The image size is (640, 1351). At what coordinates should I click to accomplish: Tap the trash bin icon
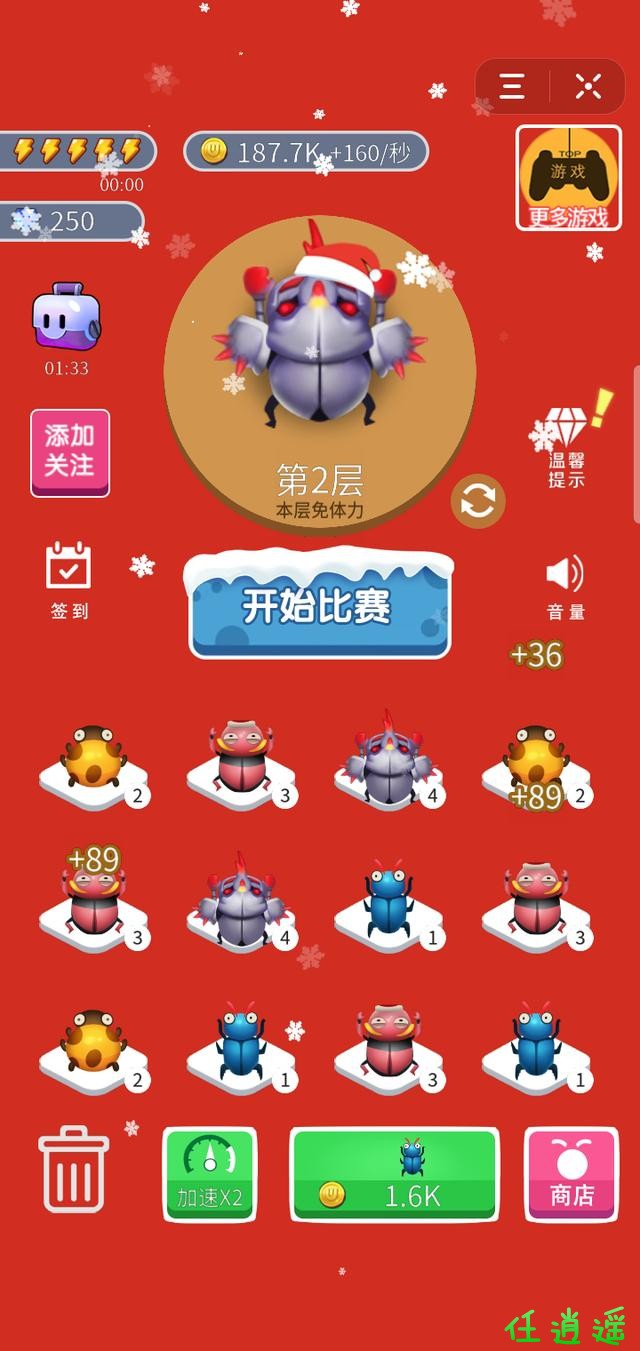click(74, 1170)
